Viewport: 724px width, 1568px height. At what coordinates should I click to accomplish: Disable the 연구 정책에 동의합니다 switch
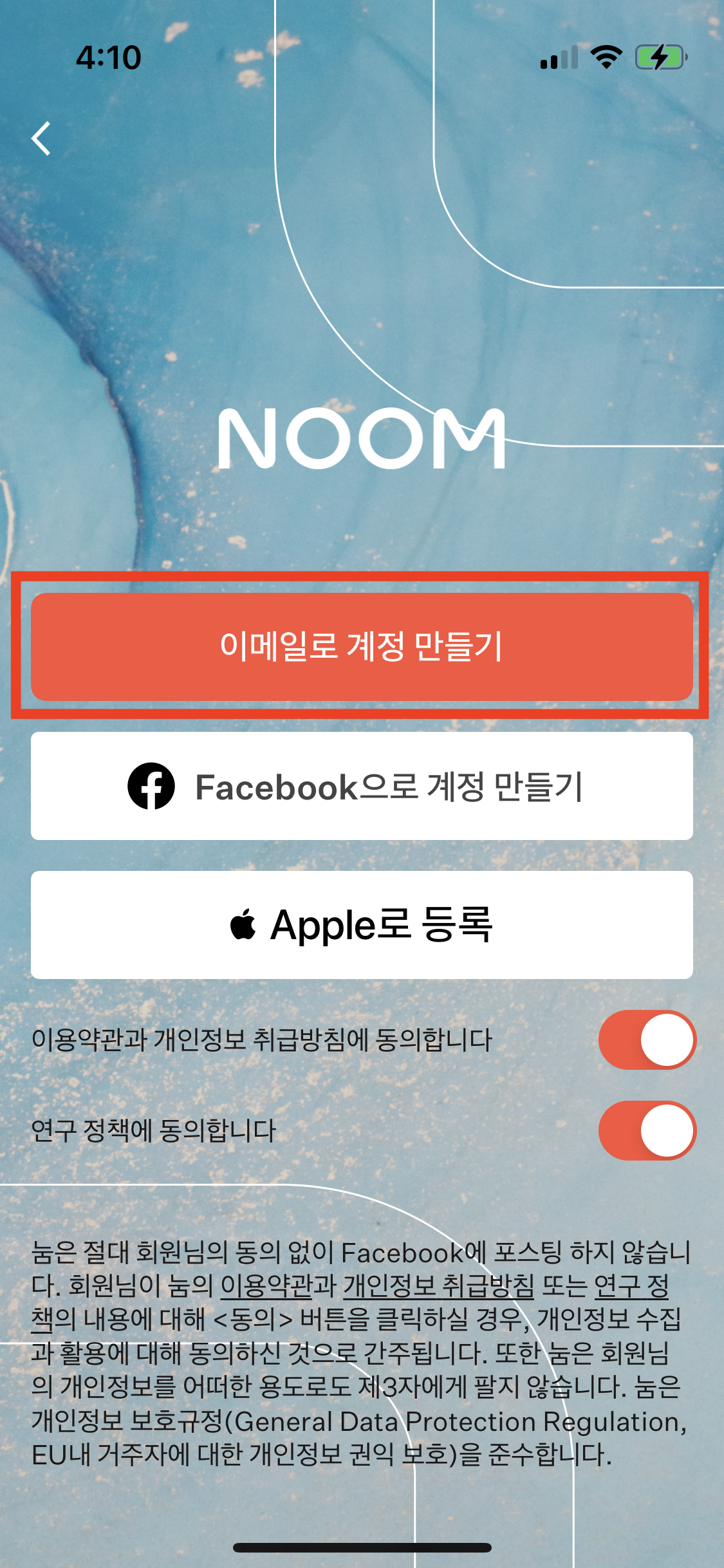(x=647, y=1130)
